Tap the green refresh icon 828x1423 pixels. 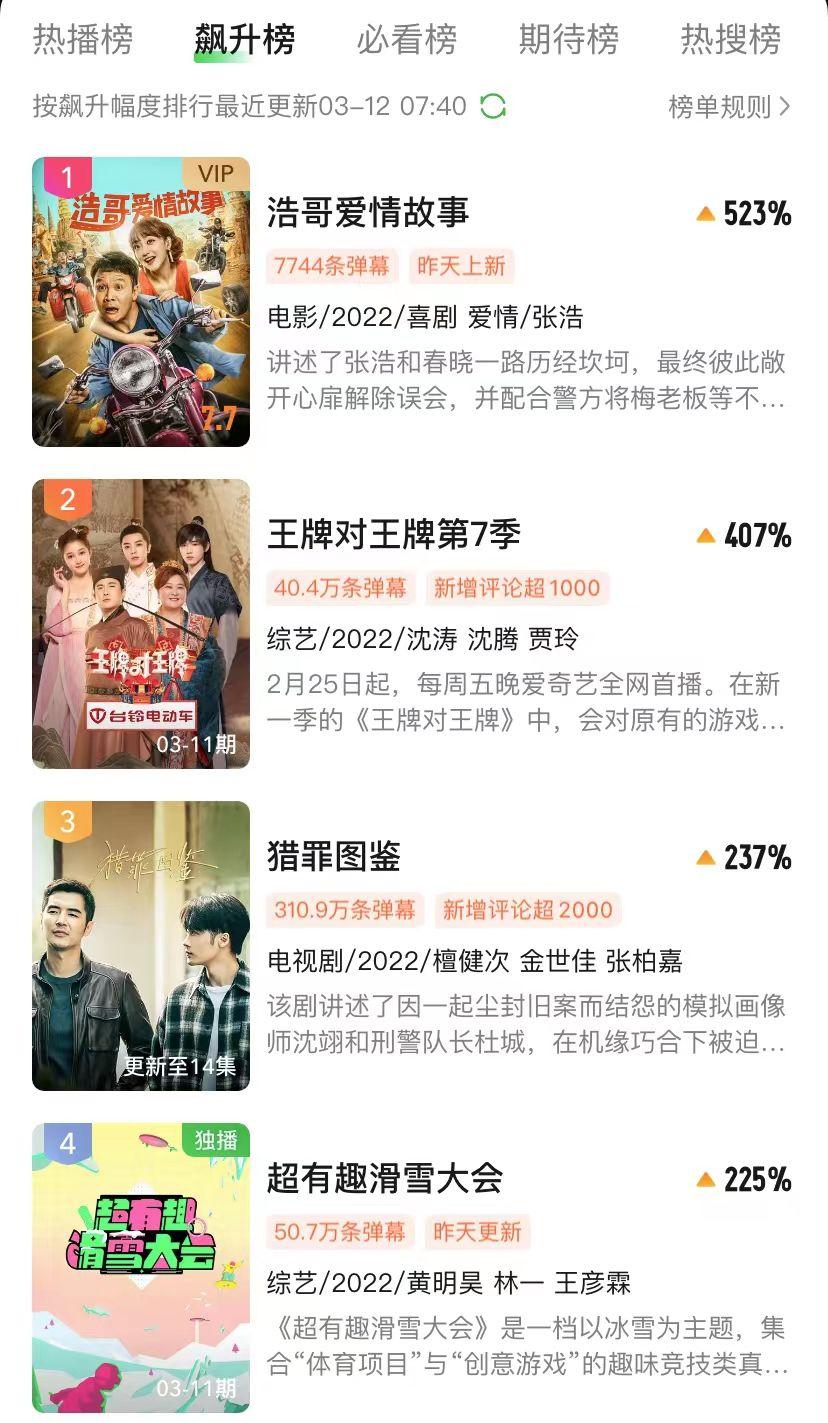[x=493, y=106]
